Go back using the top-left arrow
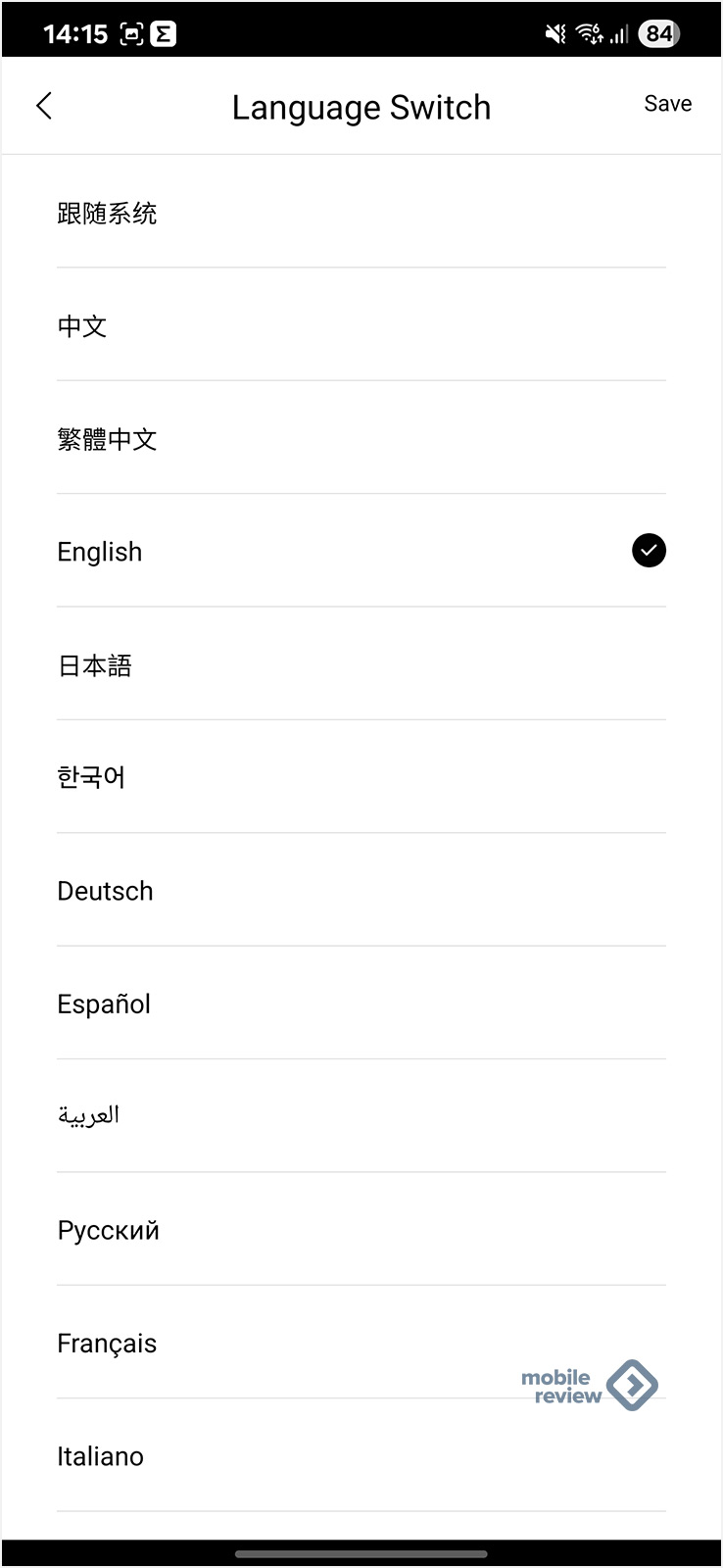Image resolution: width=723 pixels, height=1568 pixels. pos(44,106)
